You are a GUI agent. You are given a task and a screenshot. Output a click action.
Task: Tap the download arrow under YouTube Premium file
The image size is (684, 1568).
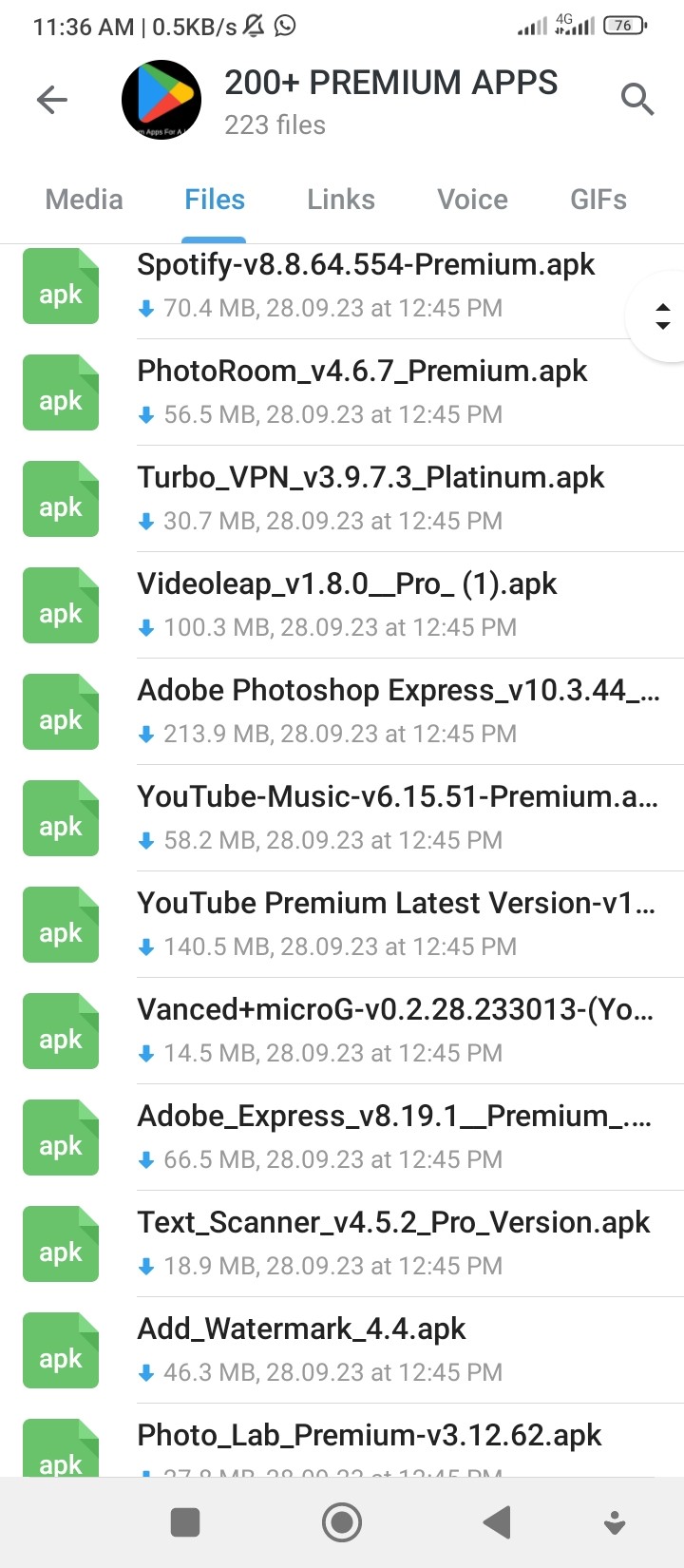pos(146,947)
